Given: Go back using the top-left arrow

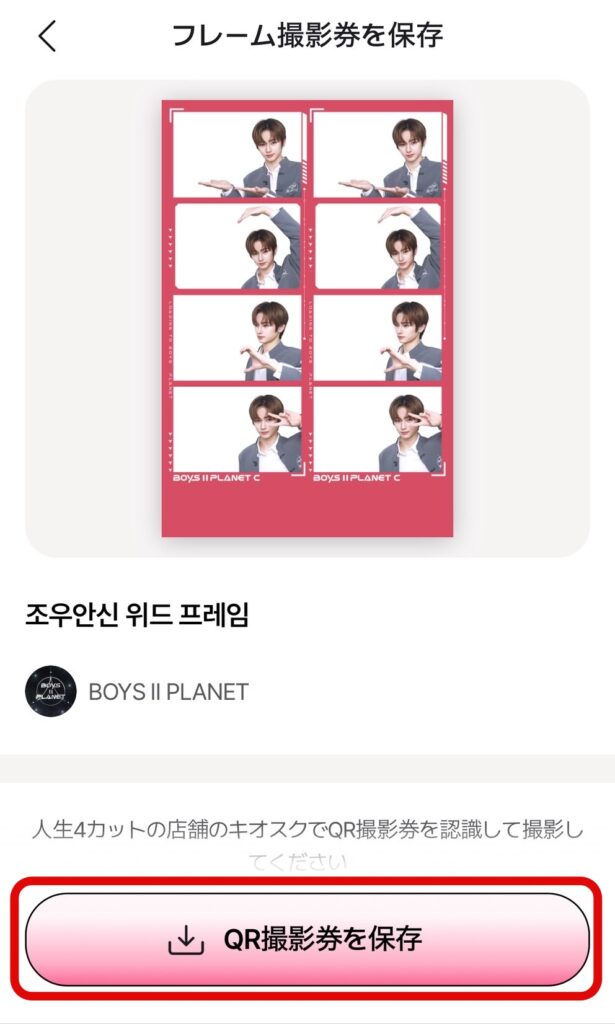Looking at the screenshot, I should (47, 37).
